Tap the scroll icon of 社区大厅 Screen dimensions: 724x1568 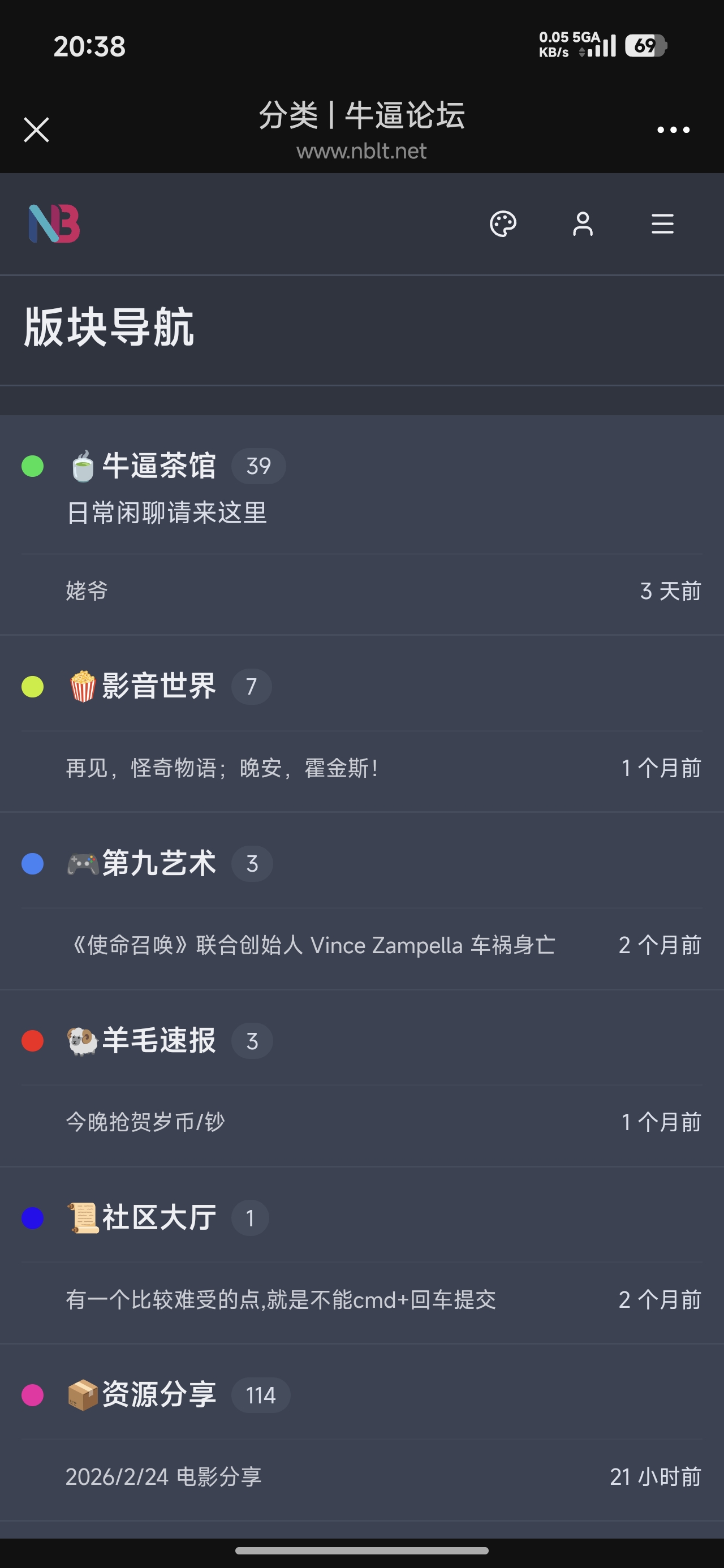point(82,1218)
